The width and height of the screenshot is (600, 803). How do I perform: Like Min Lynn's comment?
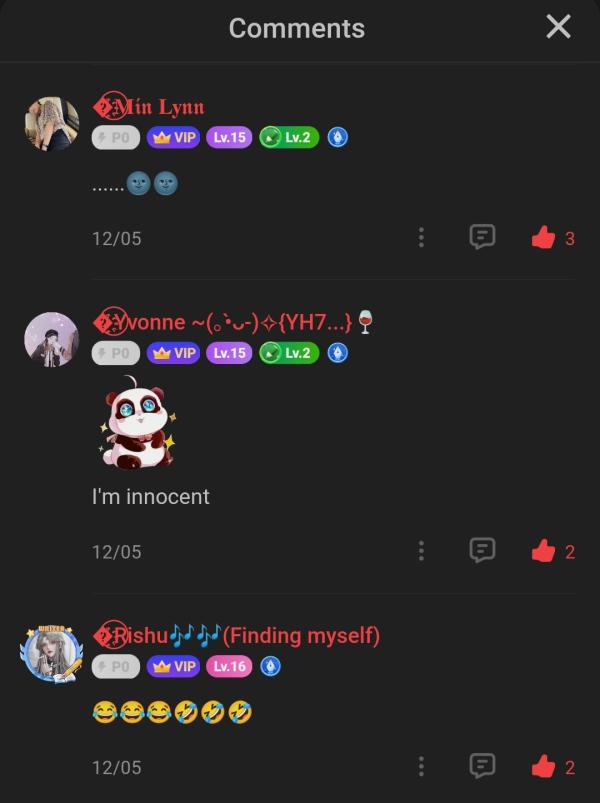(x=543, y=238)
